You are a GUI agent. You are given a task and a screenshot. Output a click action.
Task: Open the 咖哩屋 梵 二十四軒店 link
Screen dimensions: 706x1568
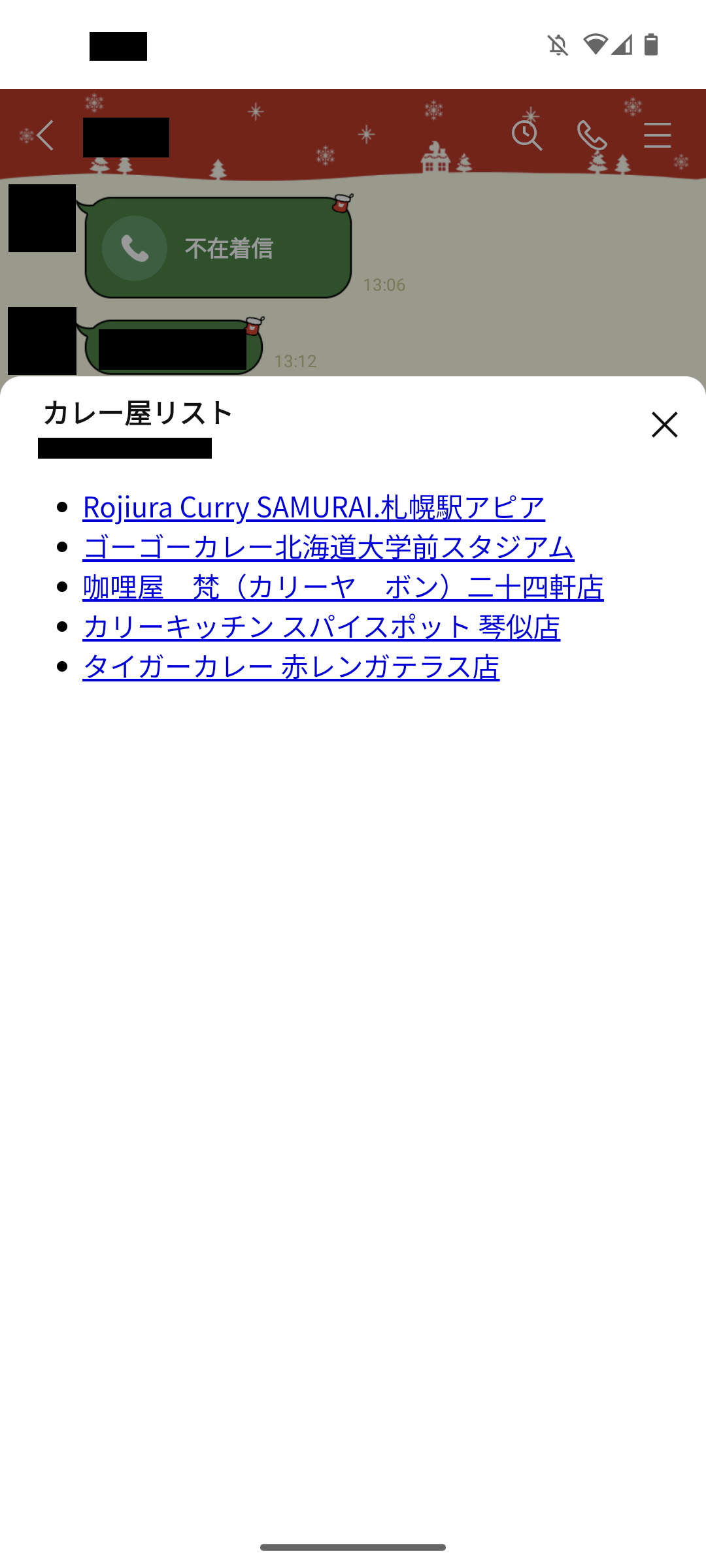click(x=343, y=587)
